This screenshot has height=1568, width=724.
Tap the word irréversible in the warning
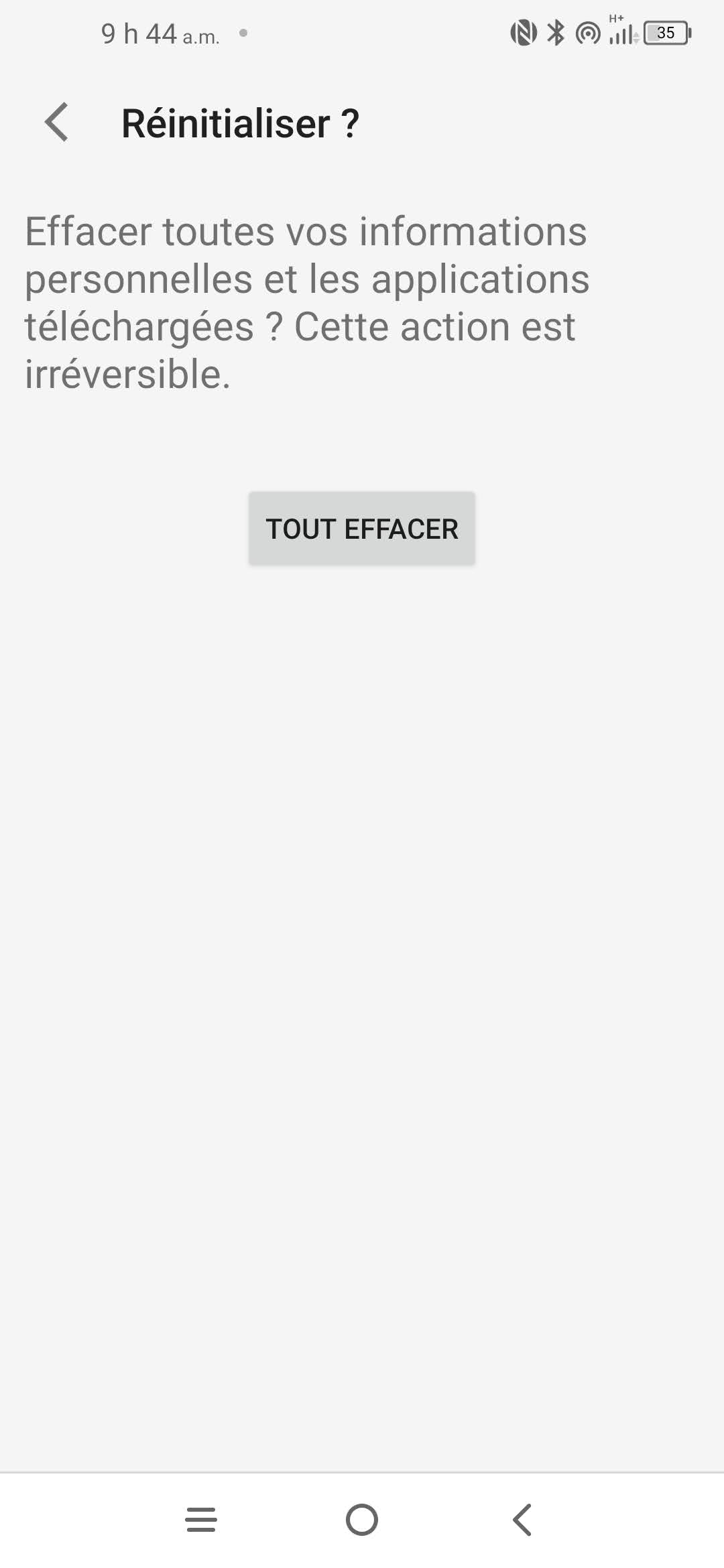coord(123,374)
